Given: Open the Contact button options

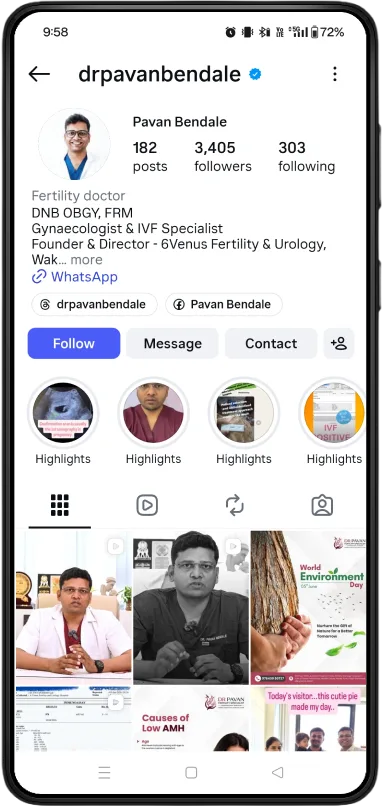Looking at the screenshot, I should pyautogui.click(x=271, y=343).
